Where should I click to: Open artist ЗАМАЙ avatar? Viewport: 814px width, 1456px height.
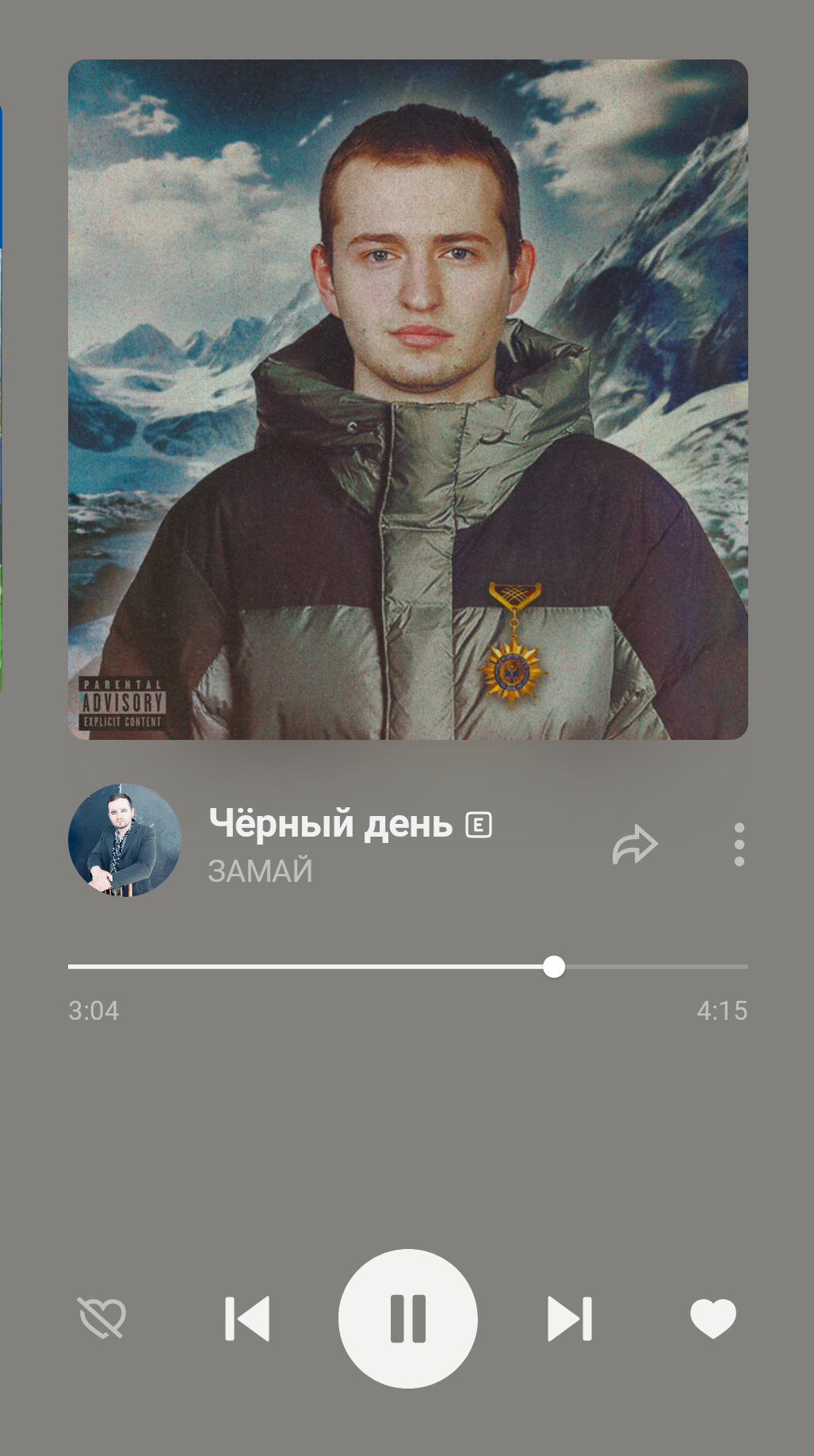coord(124,841)
